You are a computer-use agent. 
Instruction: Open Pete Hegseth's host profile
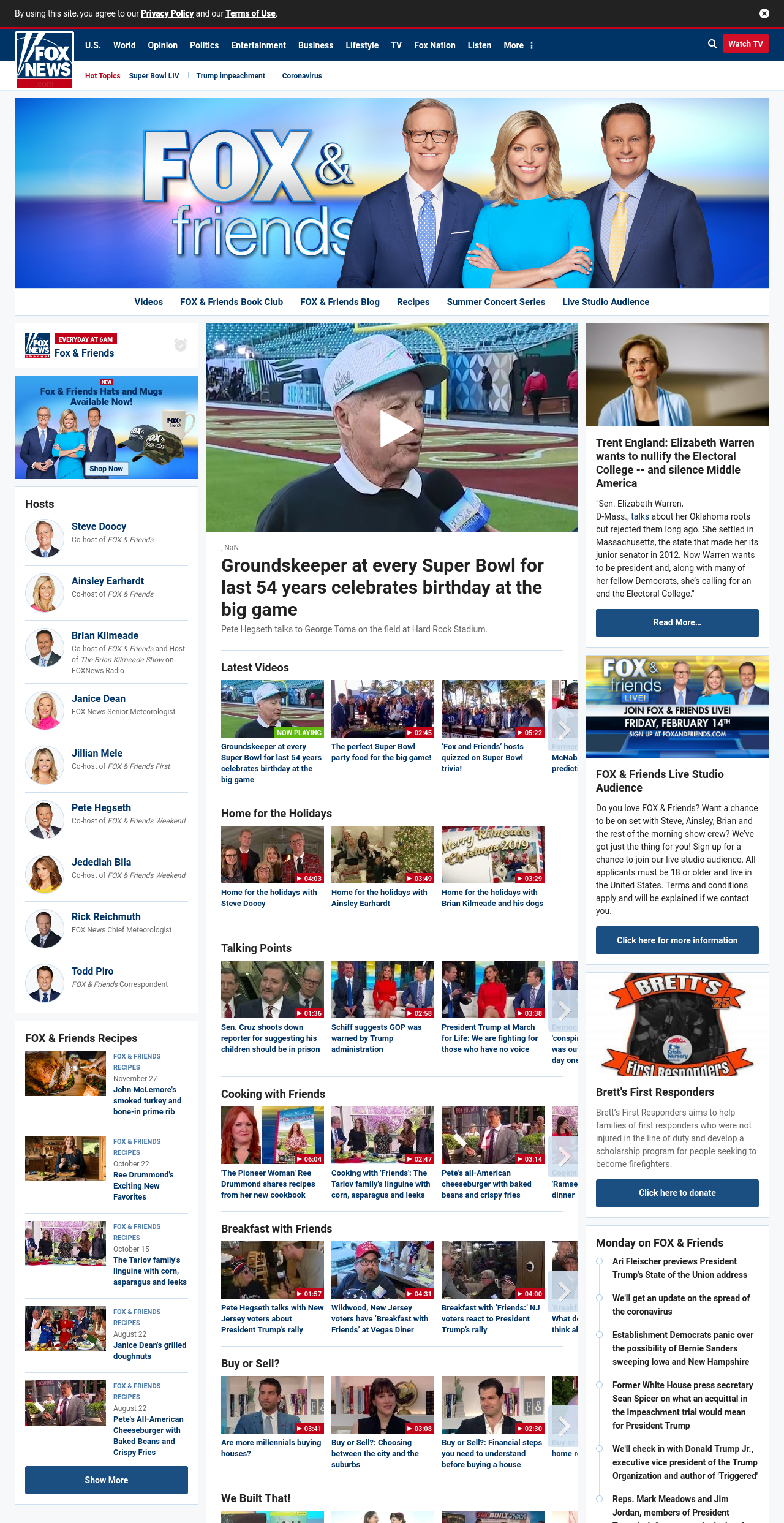coord(101,807)
